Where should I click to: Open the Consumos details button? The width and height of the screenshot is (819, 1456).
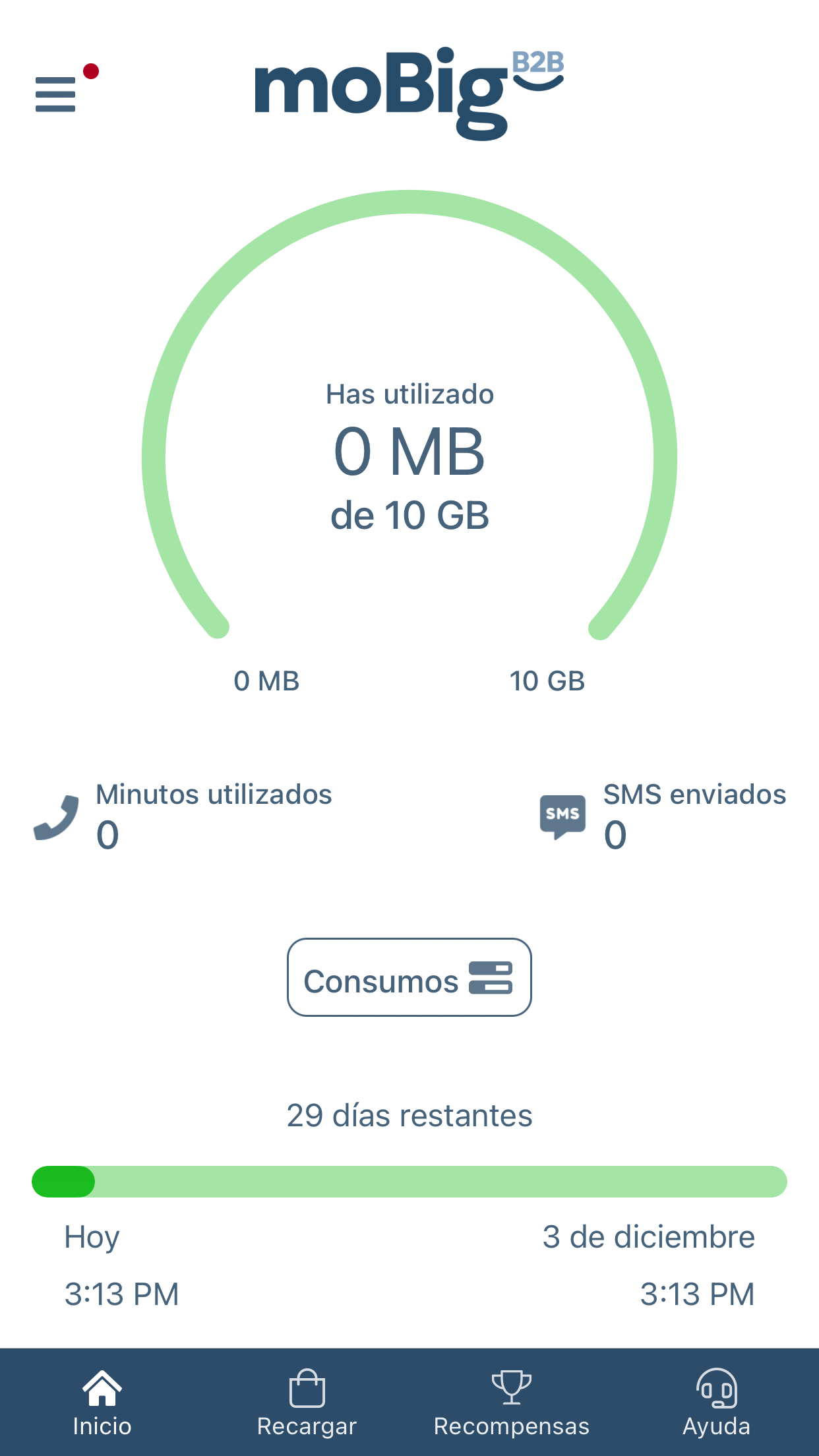click(409, 977)
